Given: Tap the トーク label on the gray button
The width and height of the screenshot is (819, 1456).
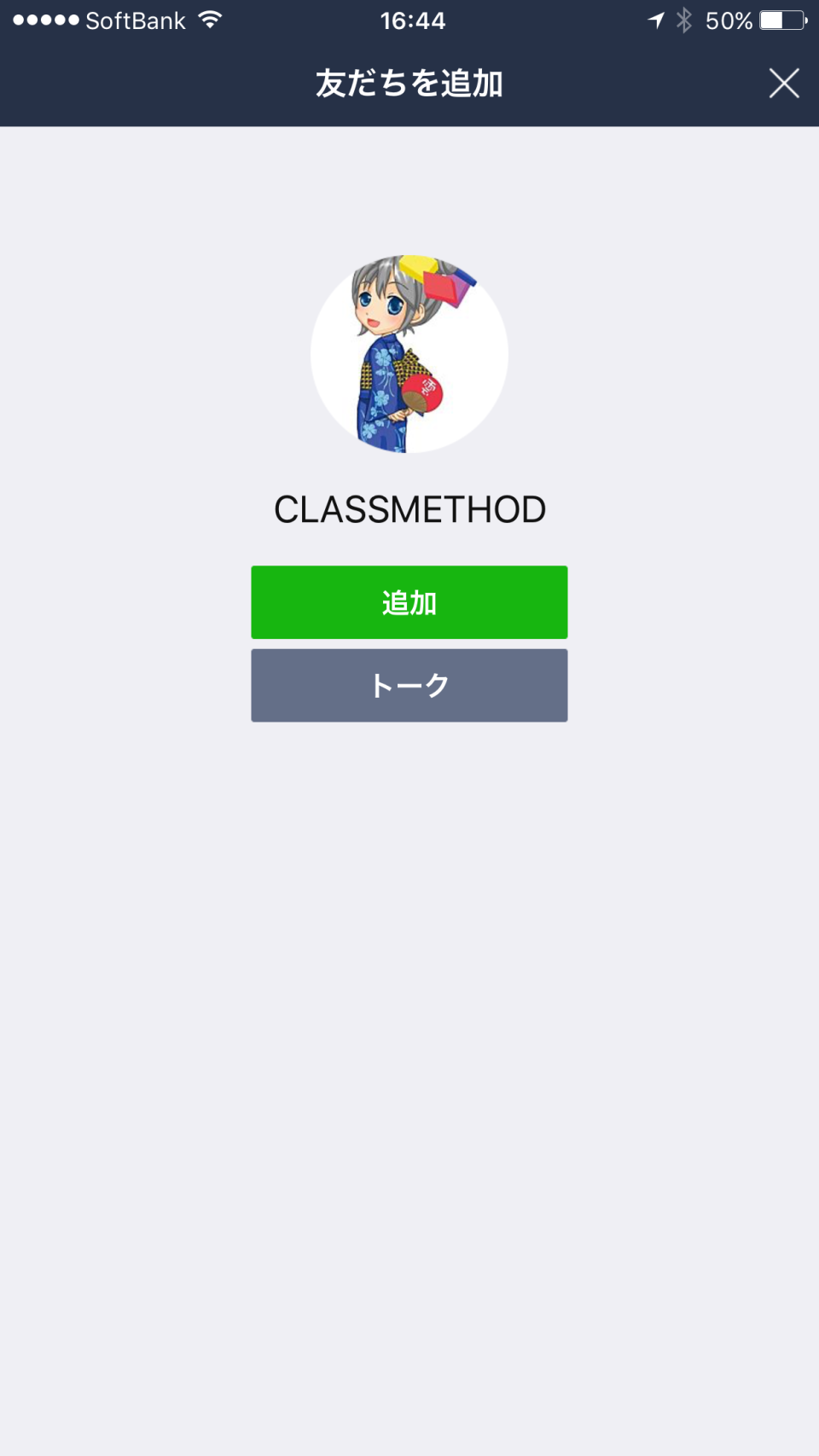Looking at the screenshot, I should pyautogui.click(x=409, y=685).
